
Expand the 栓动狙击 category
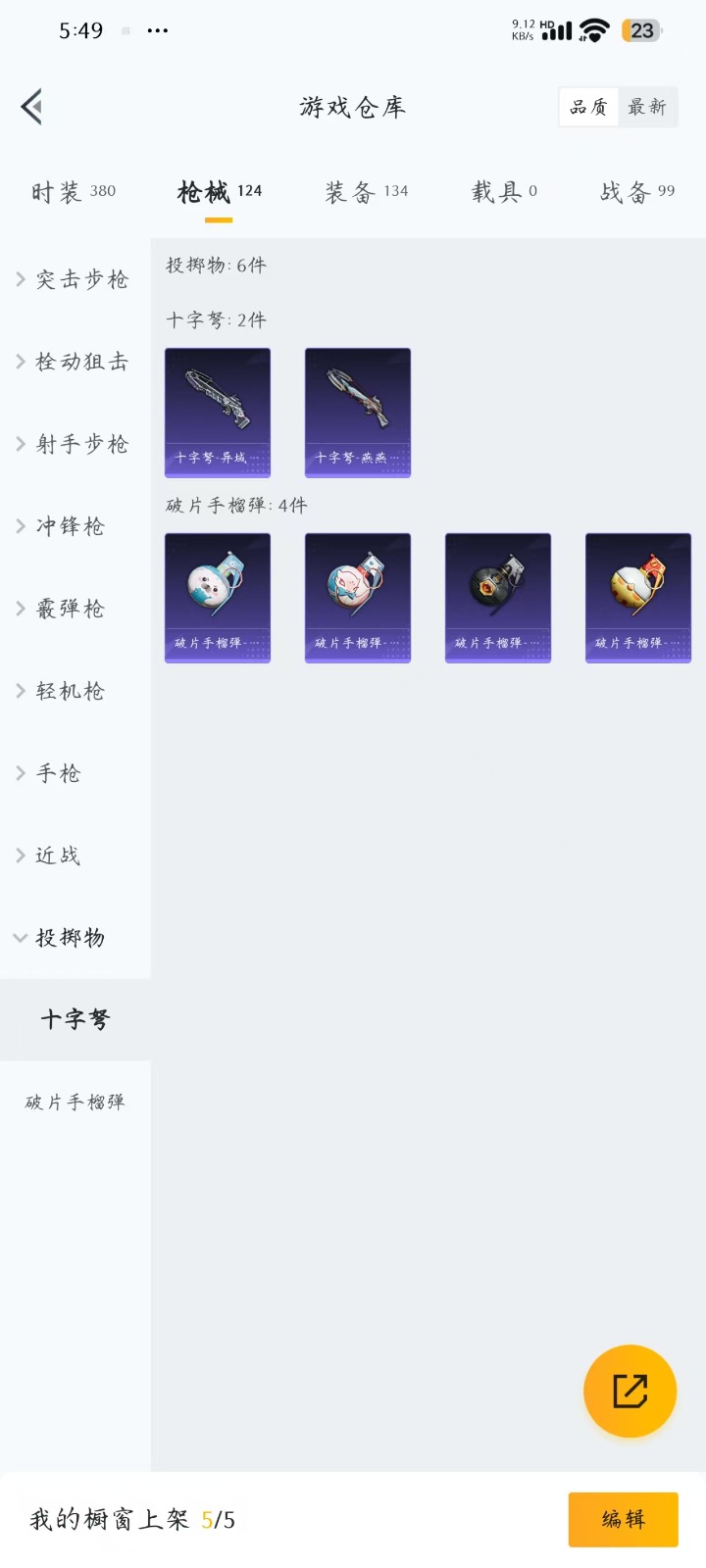(75, 363)
